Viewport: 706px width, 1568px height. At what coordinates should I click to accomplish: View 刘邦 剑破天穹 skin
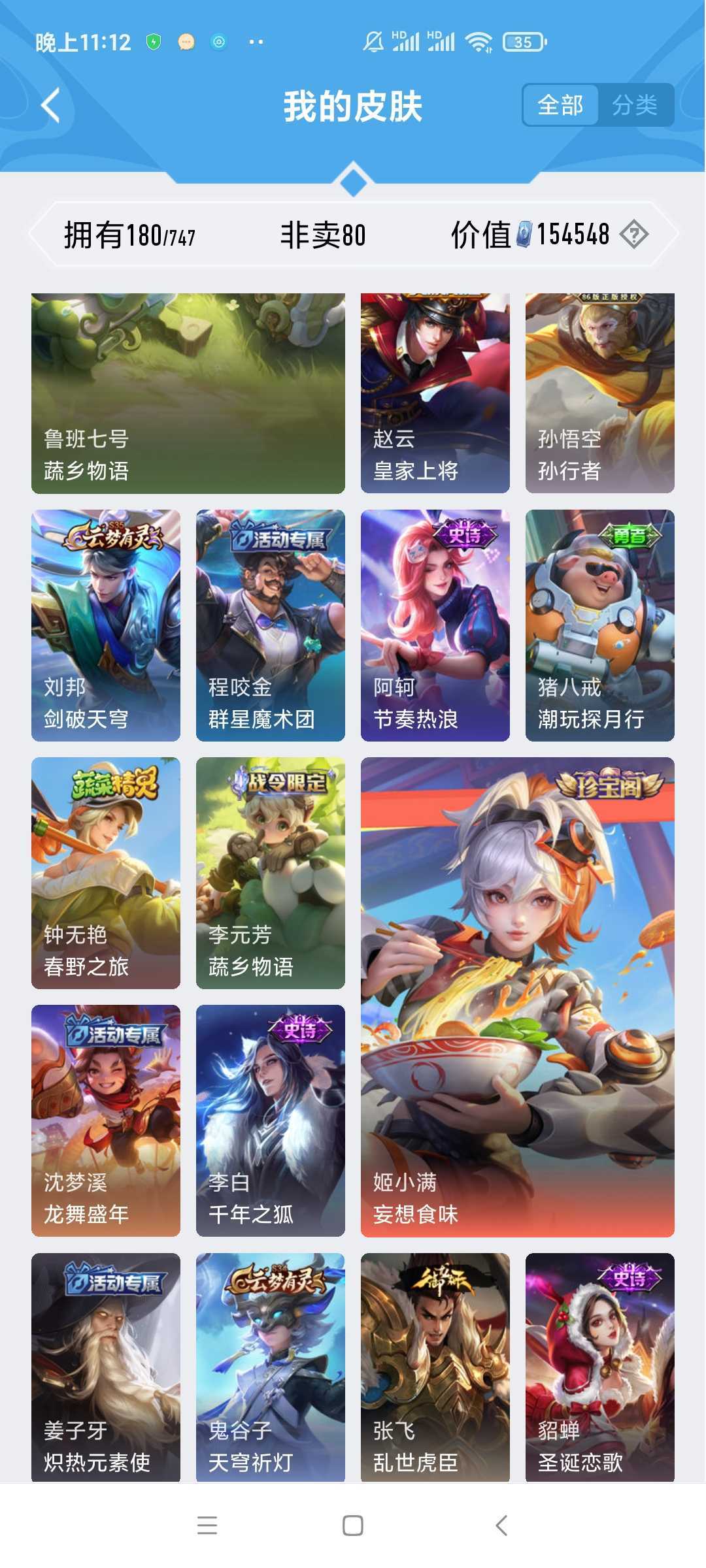pos(106,625)
